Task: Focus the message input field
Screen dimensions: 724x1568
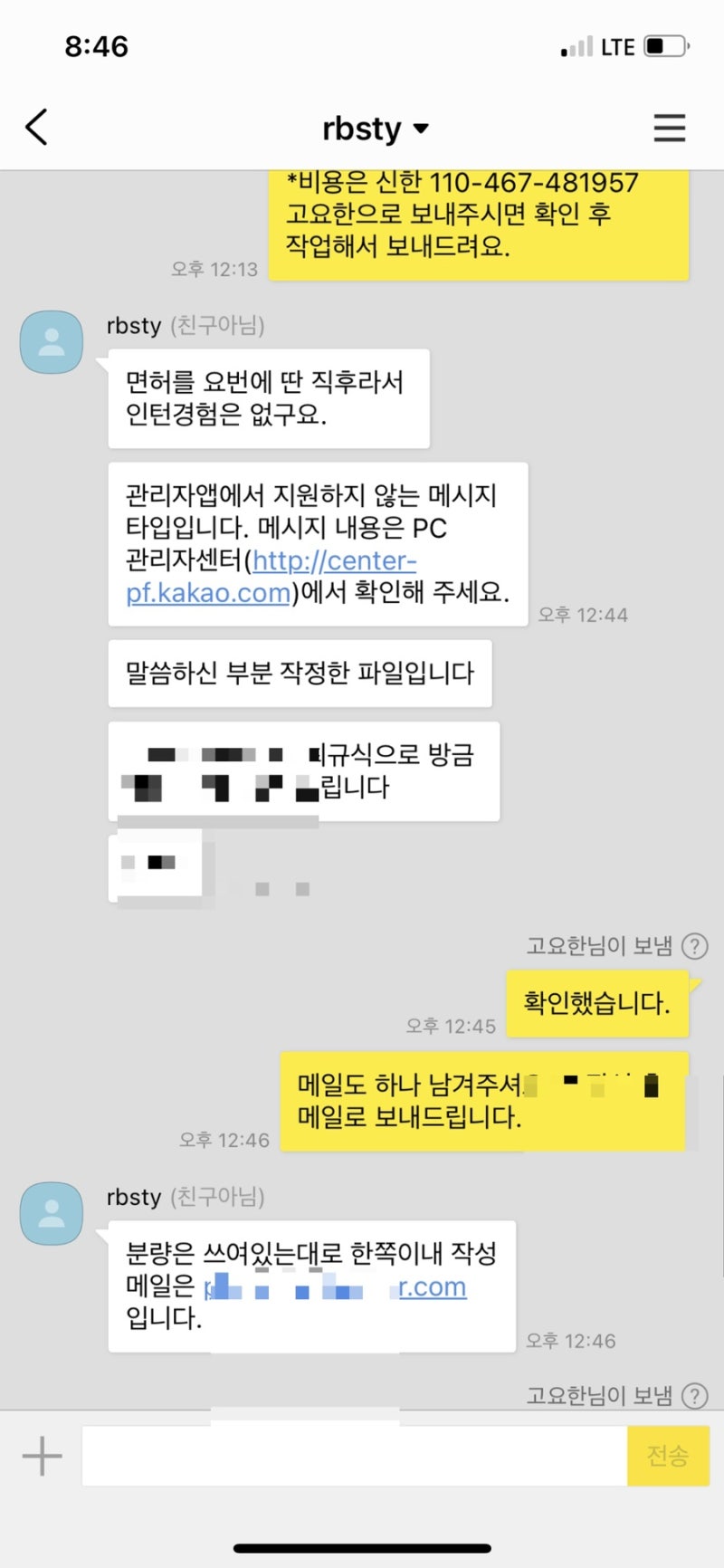Action: coord(353,1456)
